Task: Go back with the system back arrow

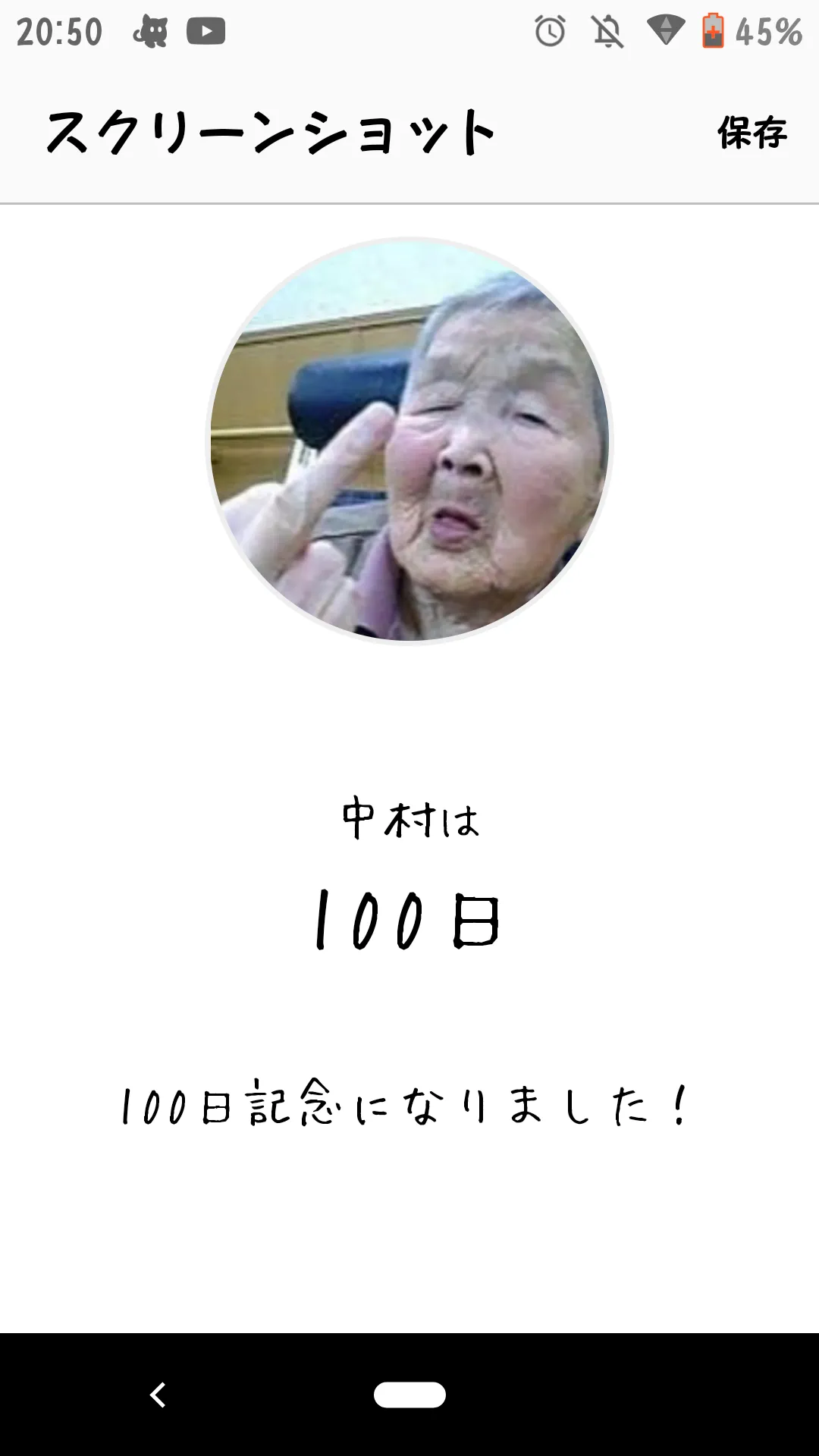Action: point(158,1395)
